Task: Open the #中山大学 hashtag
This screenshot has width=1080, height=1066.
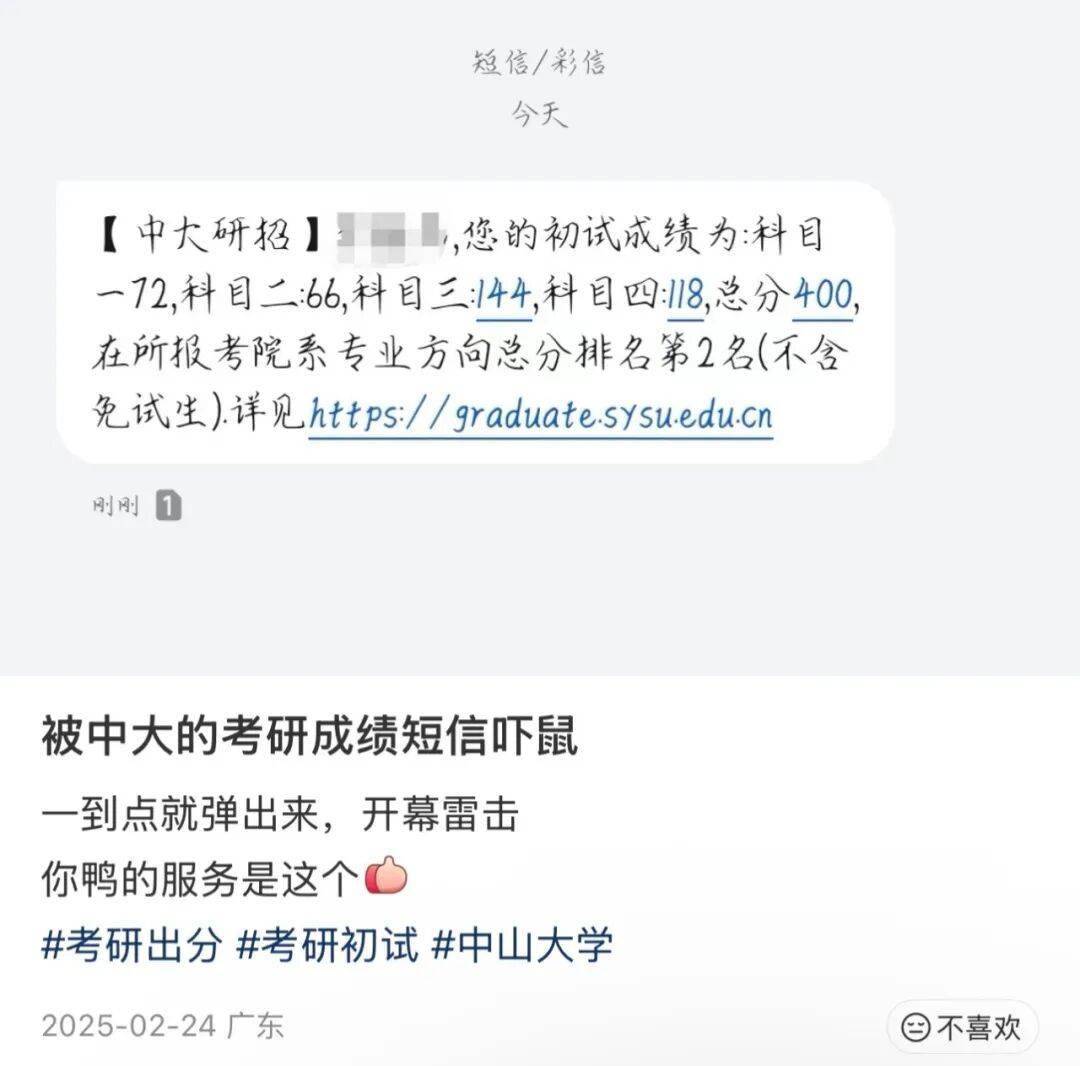Action: point(521,944)
